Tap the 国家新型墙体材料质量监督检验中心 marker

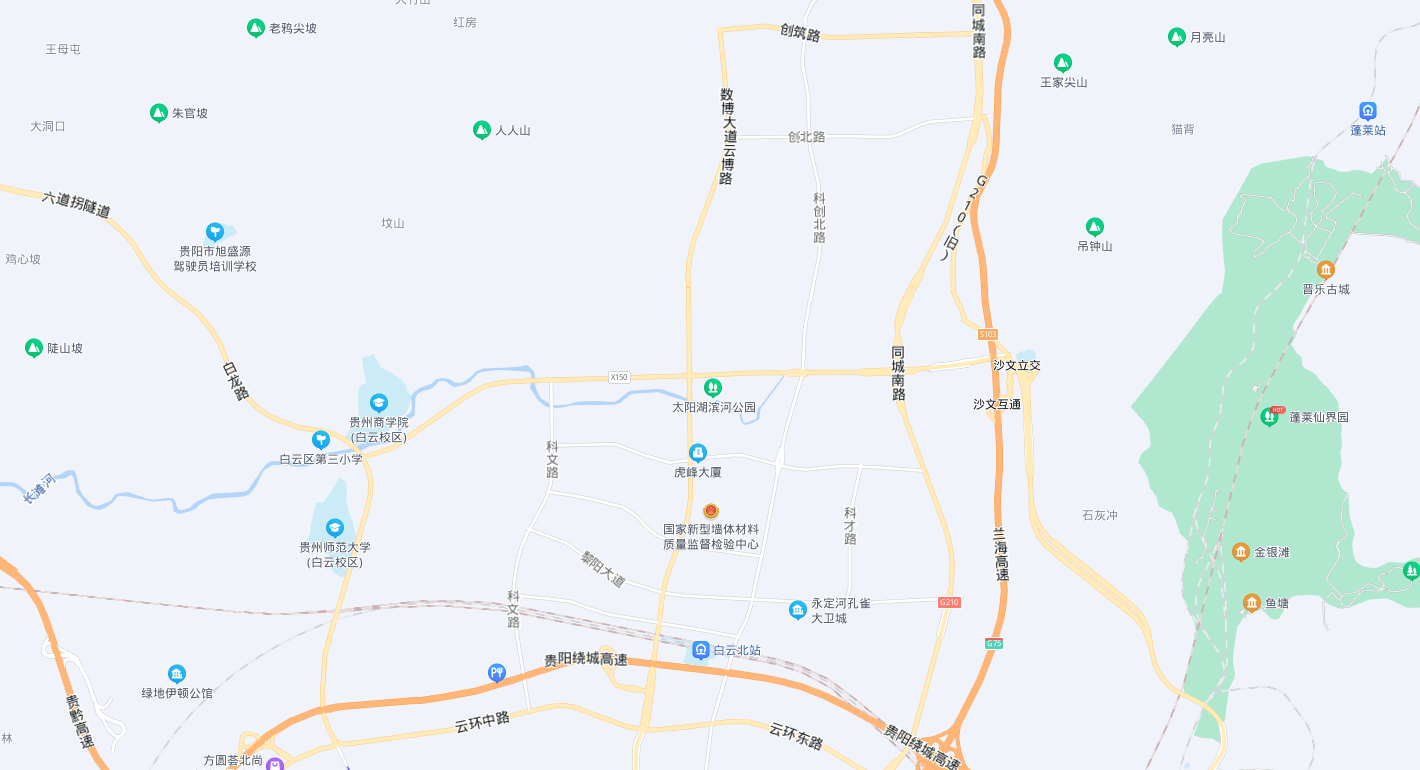(711, 510)
